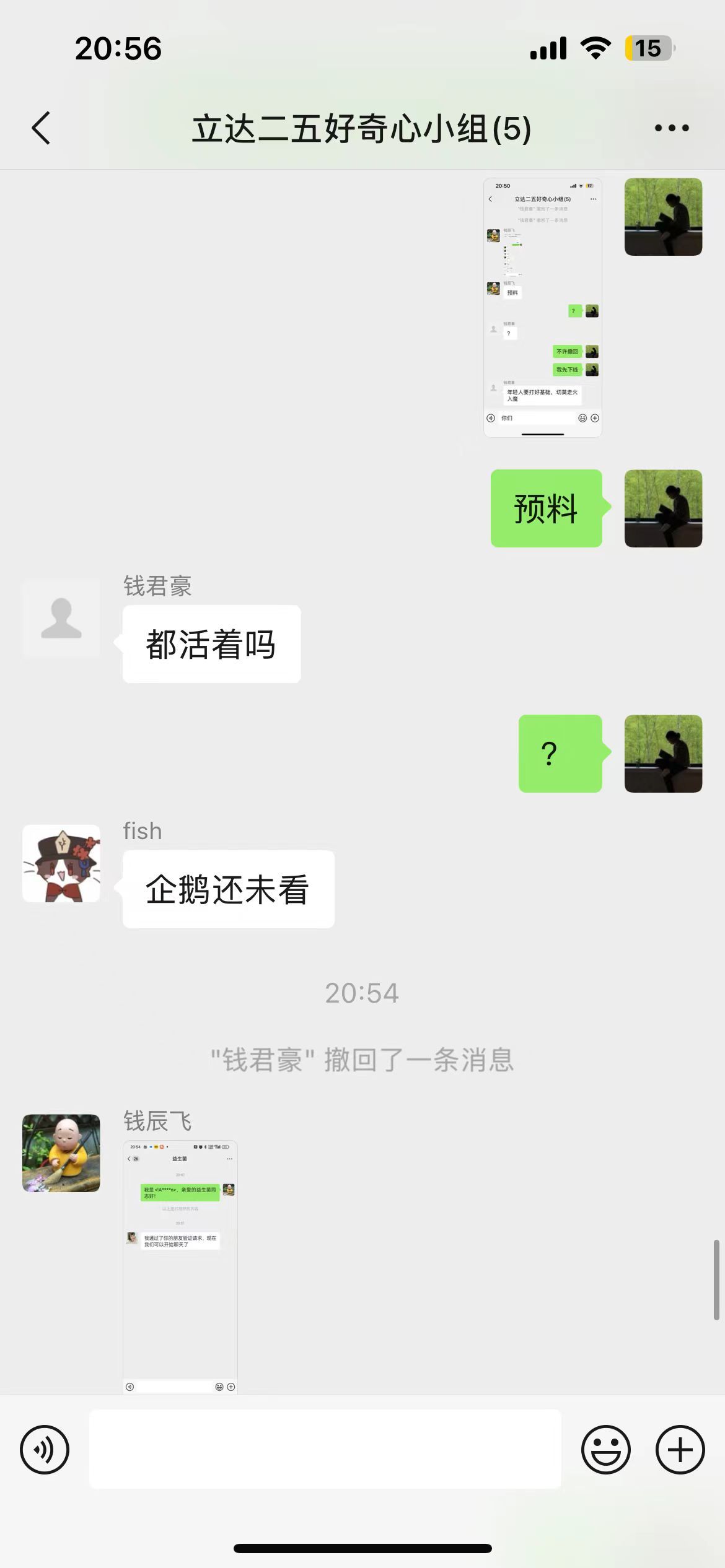Open 钱君豪's profile avatar
Image resolution: width=725 pixels, height=1568 pixels.
pos(61,619)
